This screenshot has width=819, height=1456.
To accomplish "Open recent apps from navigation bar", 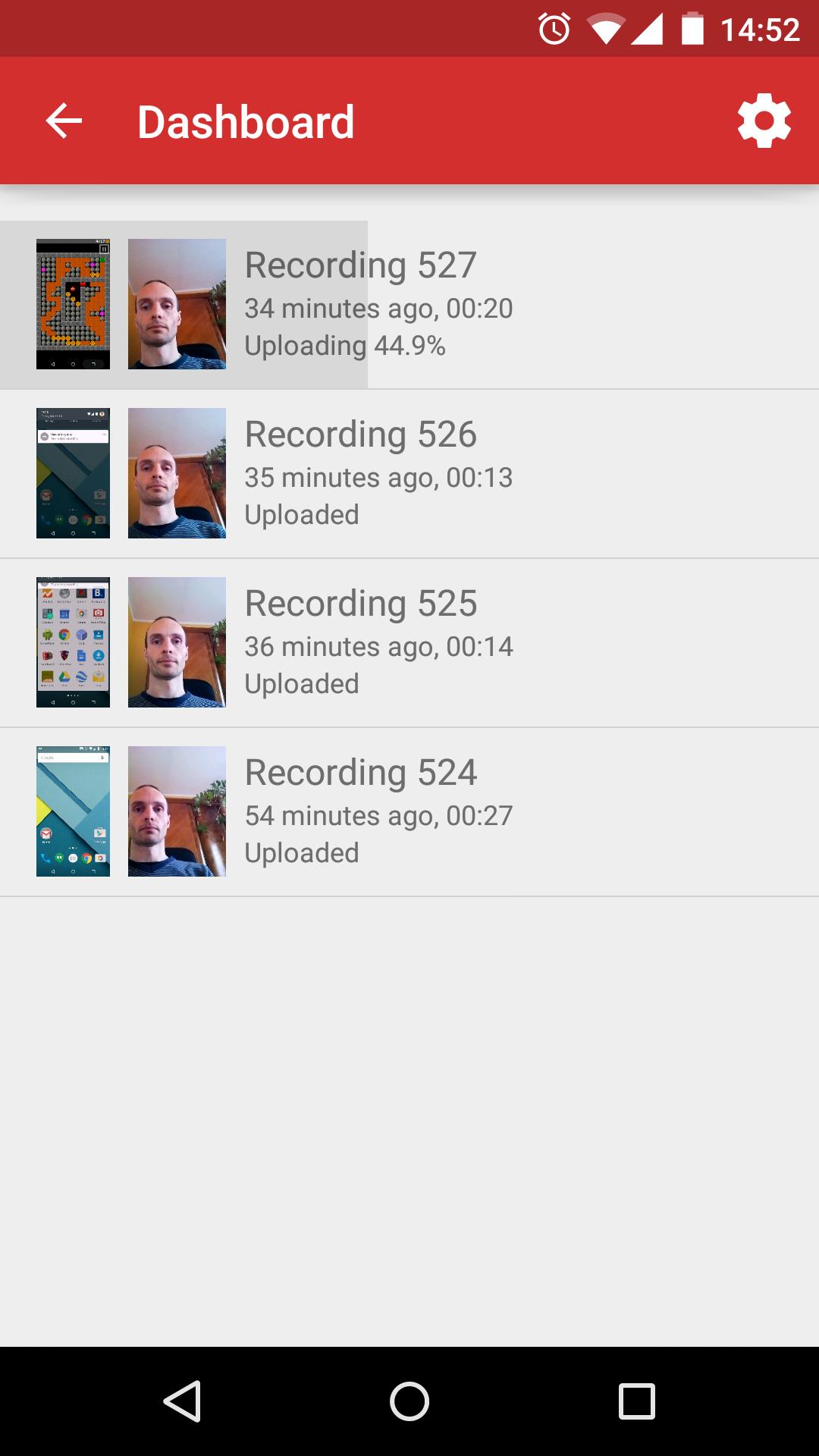I will (x=637, y=1401).
